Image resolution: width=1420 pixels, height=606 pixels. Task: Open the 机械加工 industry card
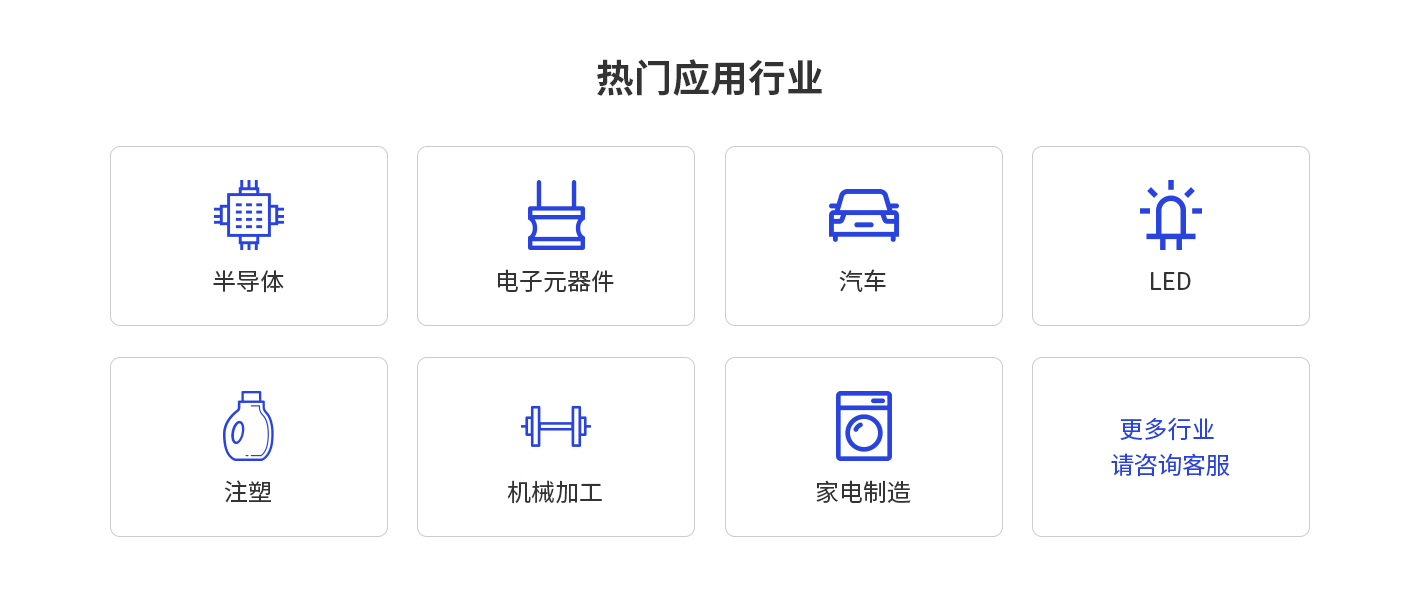(x=556, y=447)
